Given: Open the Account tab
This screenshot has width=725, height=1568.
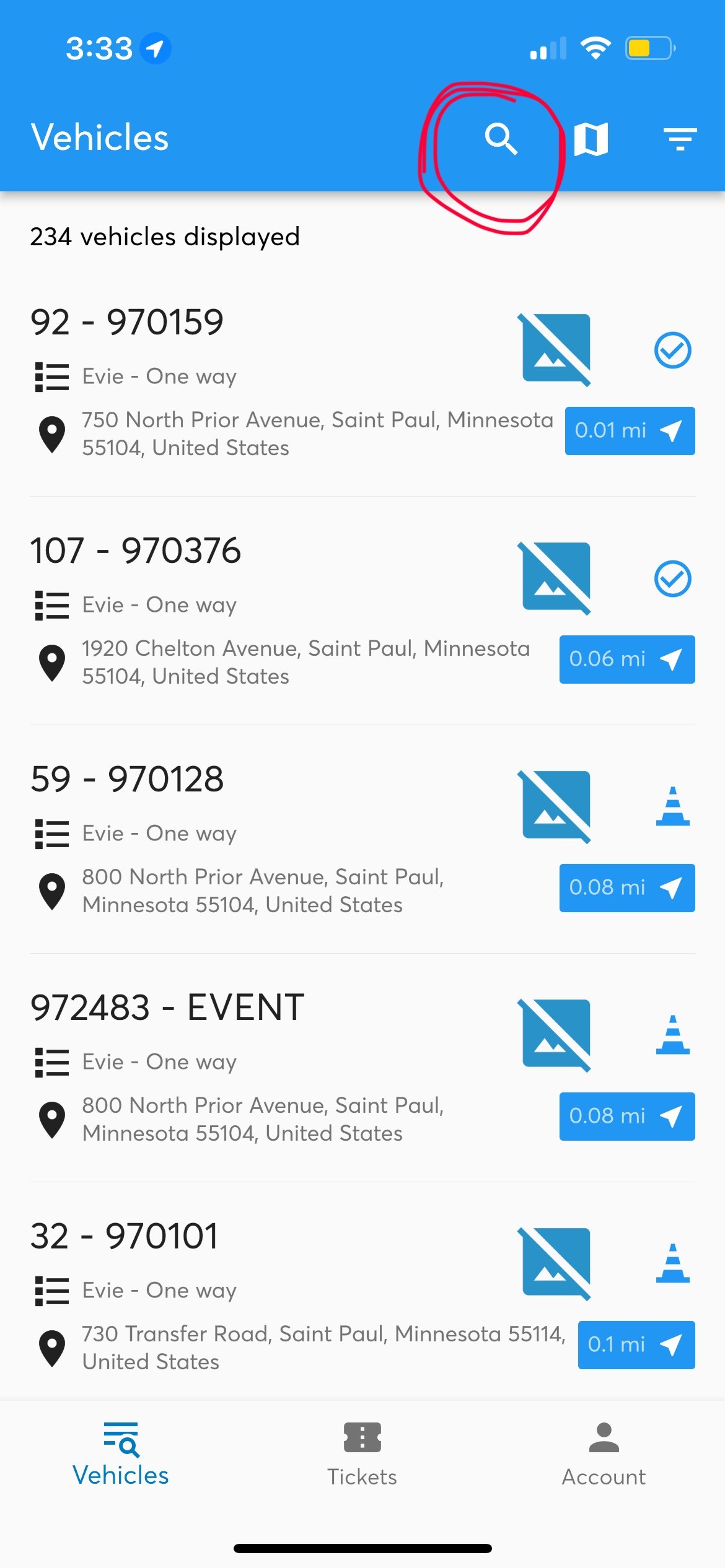Looking at the screenshot, I should click(603, 1458).
